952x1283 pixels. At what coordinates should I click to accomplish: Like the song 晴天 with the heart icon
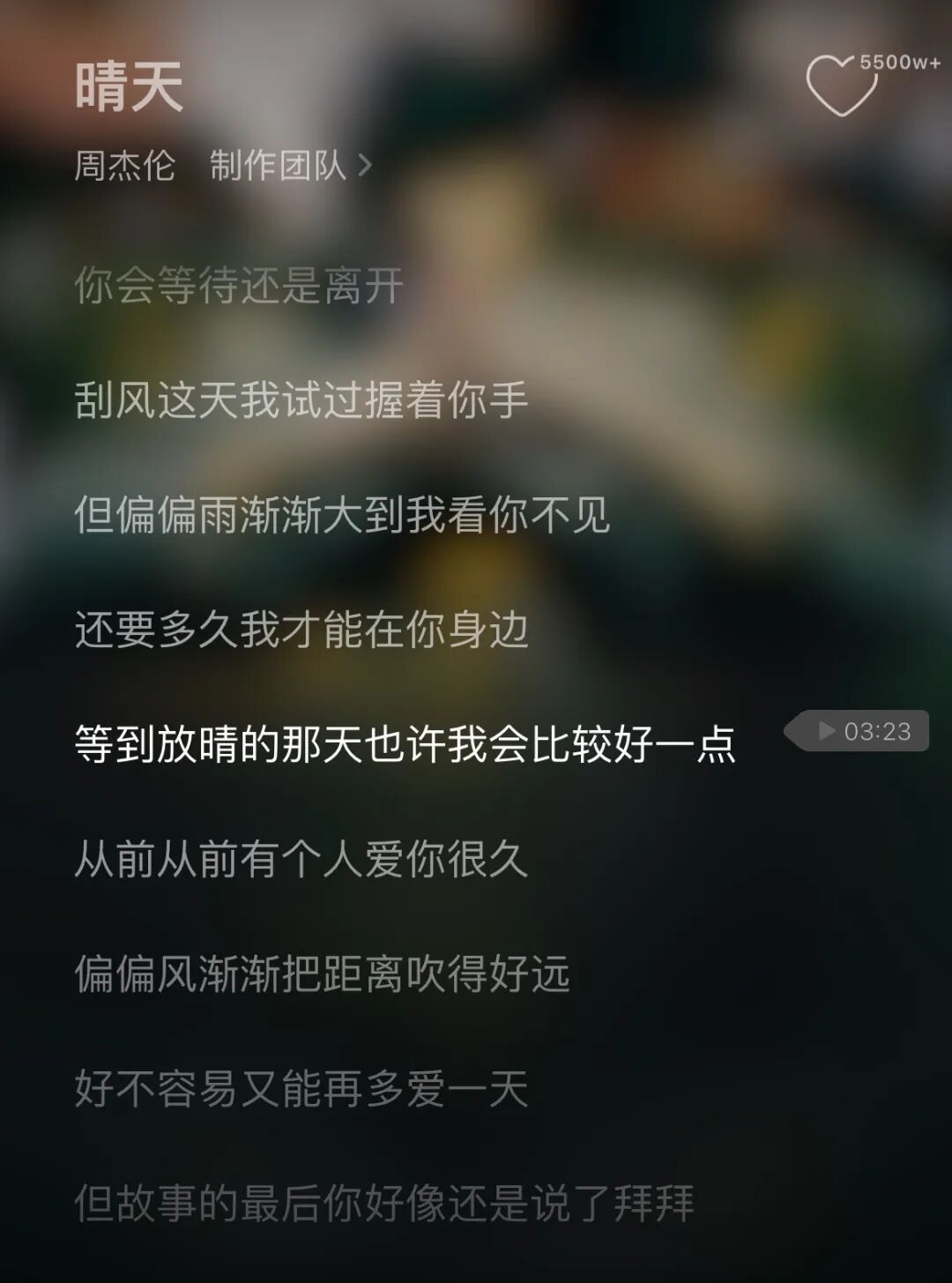841,86
